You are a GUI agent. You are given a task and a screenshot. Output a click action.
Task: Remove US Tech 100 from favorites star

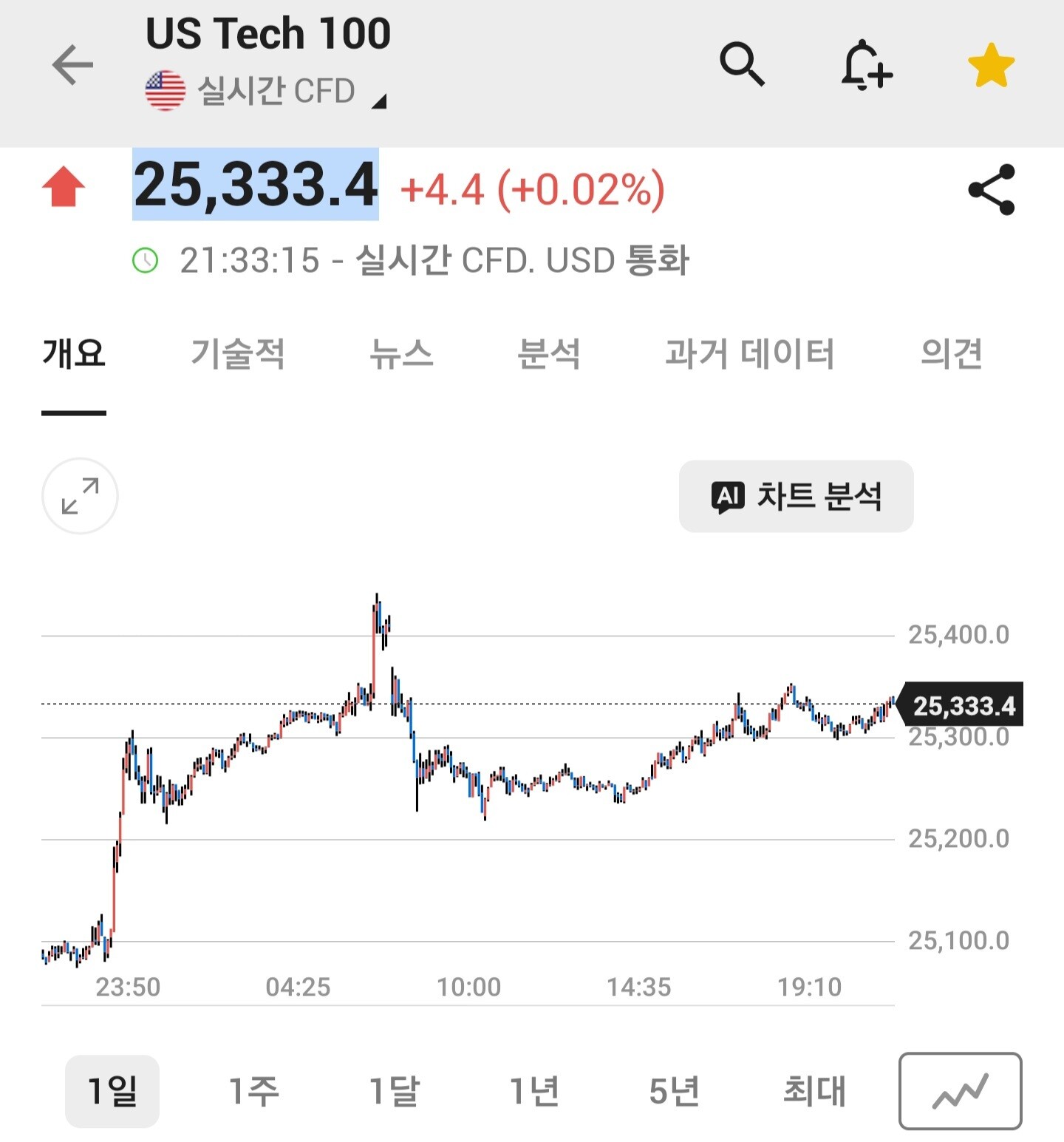point(991,65)
